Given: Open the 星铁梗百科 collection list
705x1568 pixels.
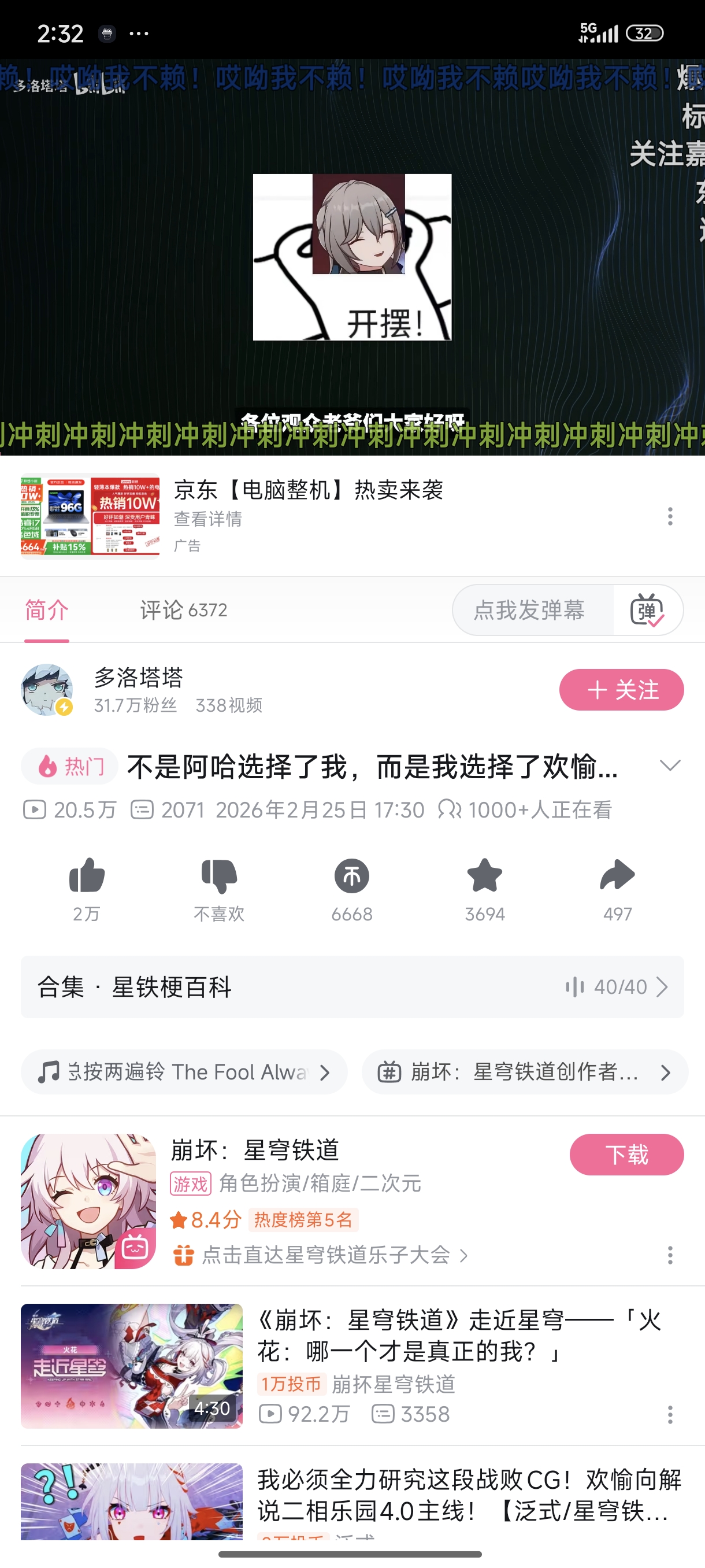Looking at the screenshot, I should coord(352,987).
